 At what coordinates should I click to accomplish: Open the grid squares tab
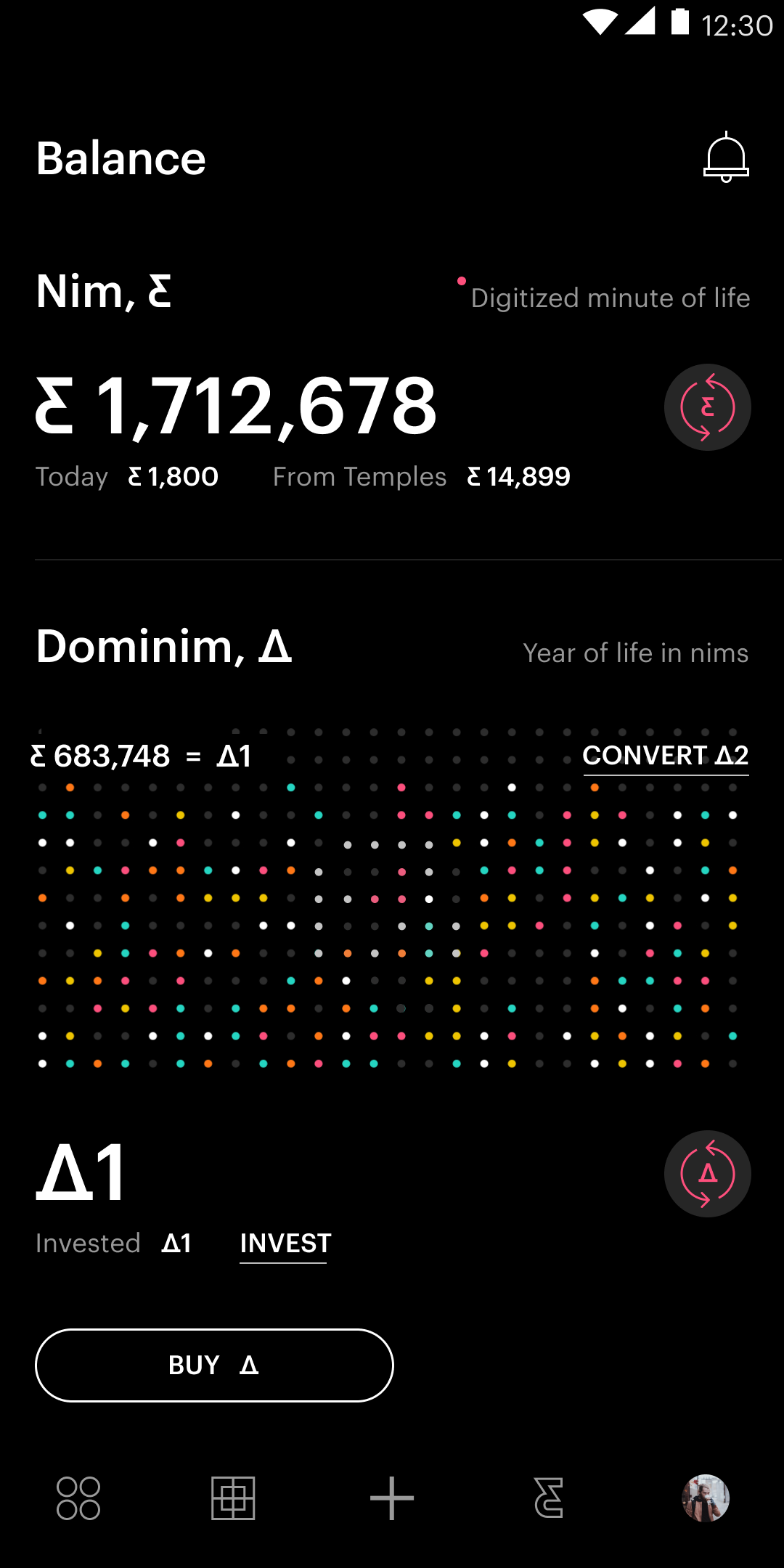tap(233, 1498)
